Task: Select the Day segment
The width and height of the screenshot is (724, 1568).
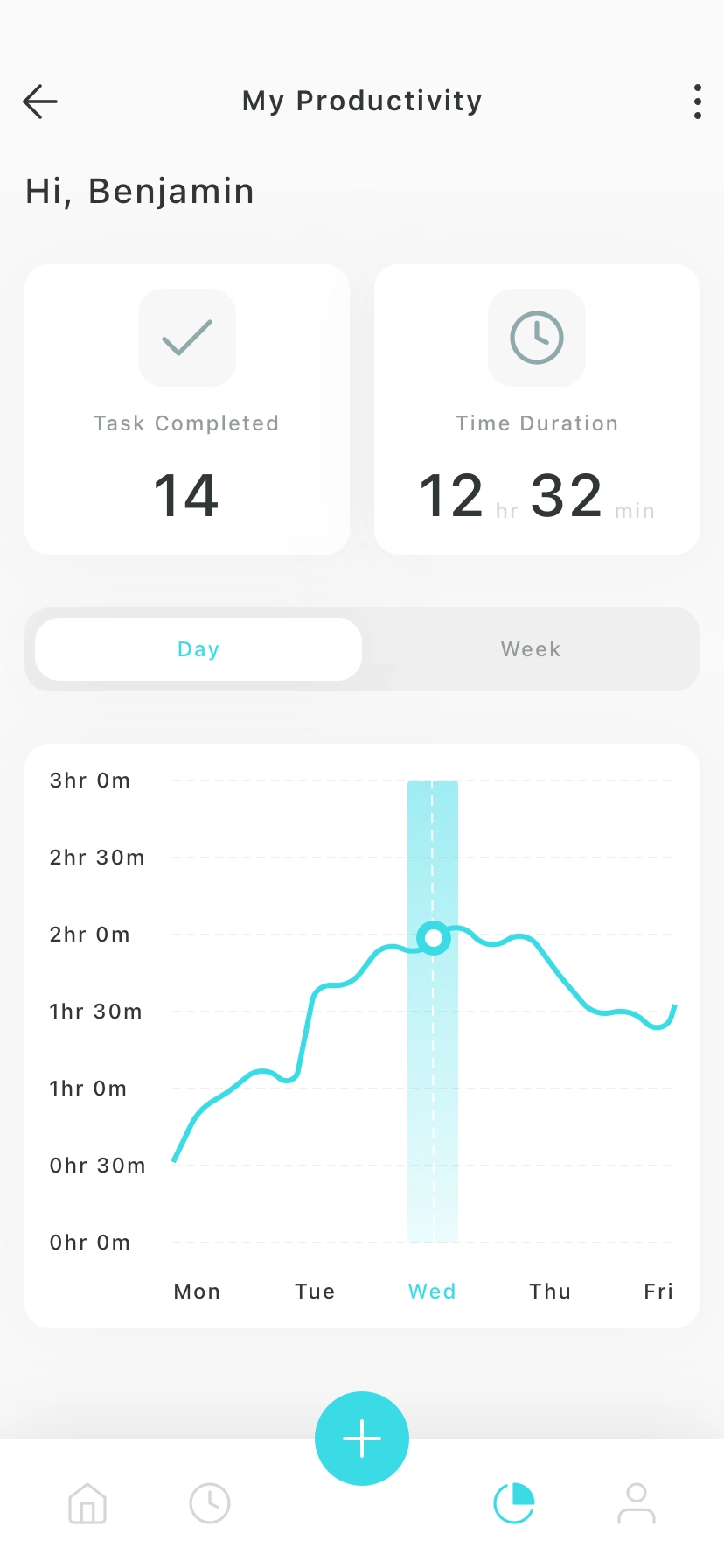Action: pos(198,649)
